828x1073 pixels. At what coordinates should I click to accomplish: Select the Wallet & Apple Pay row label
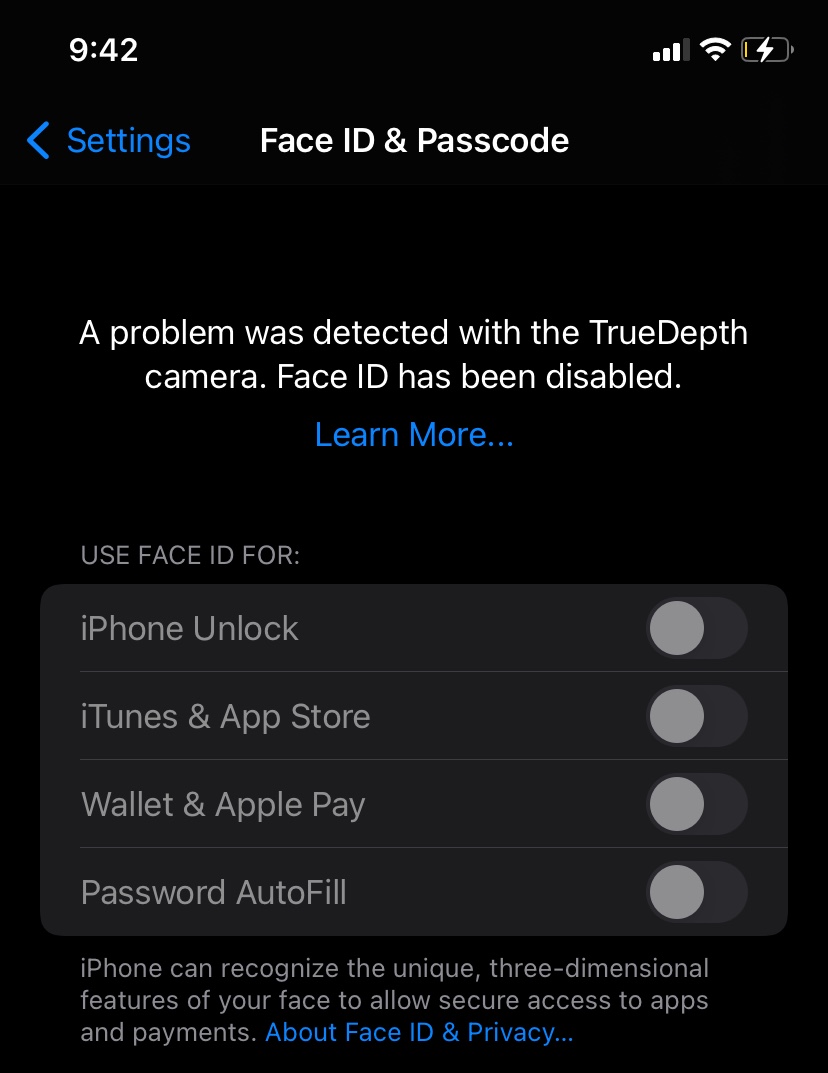coord(223,804)
